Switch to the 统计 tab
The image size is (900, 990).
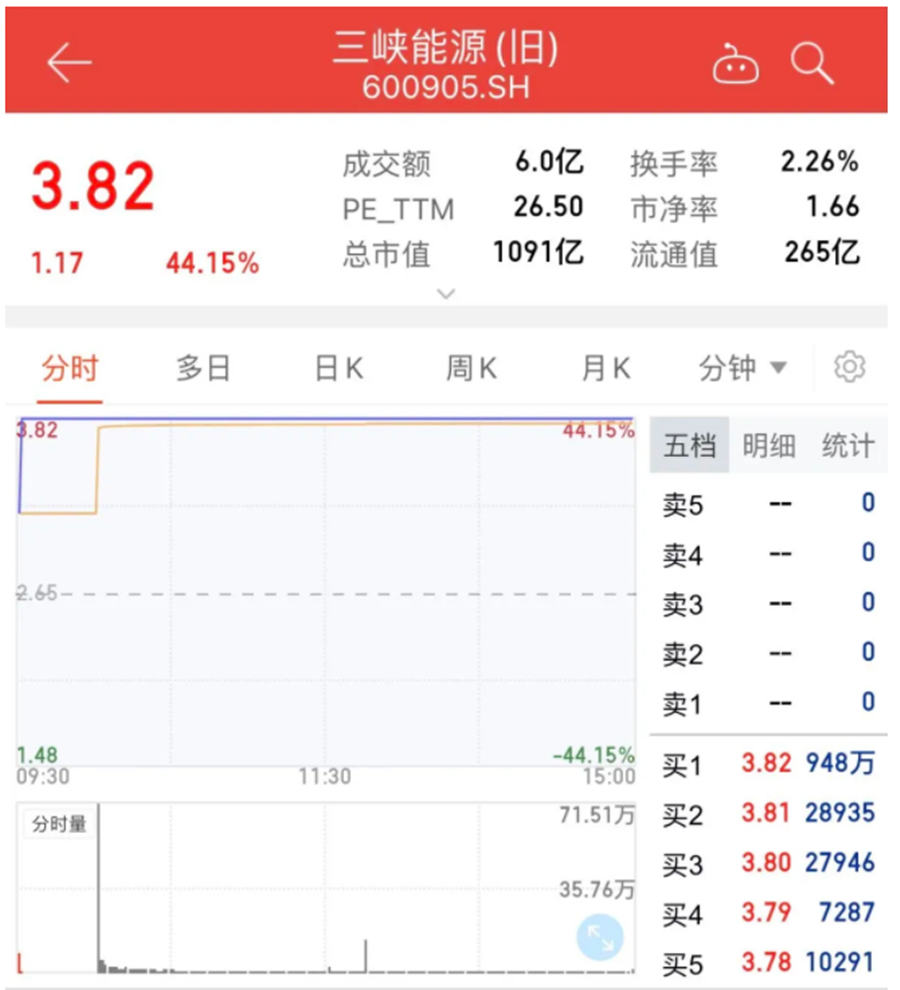(847, 446)
